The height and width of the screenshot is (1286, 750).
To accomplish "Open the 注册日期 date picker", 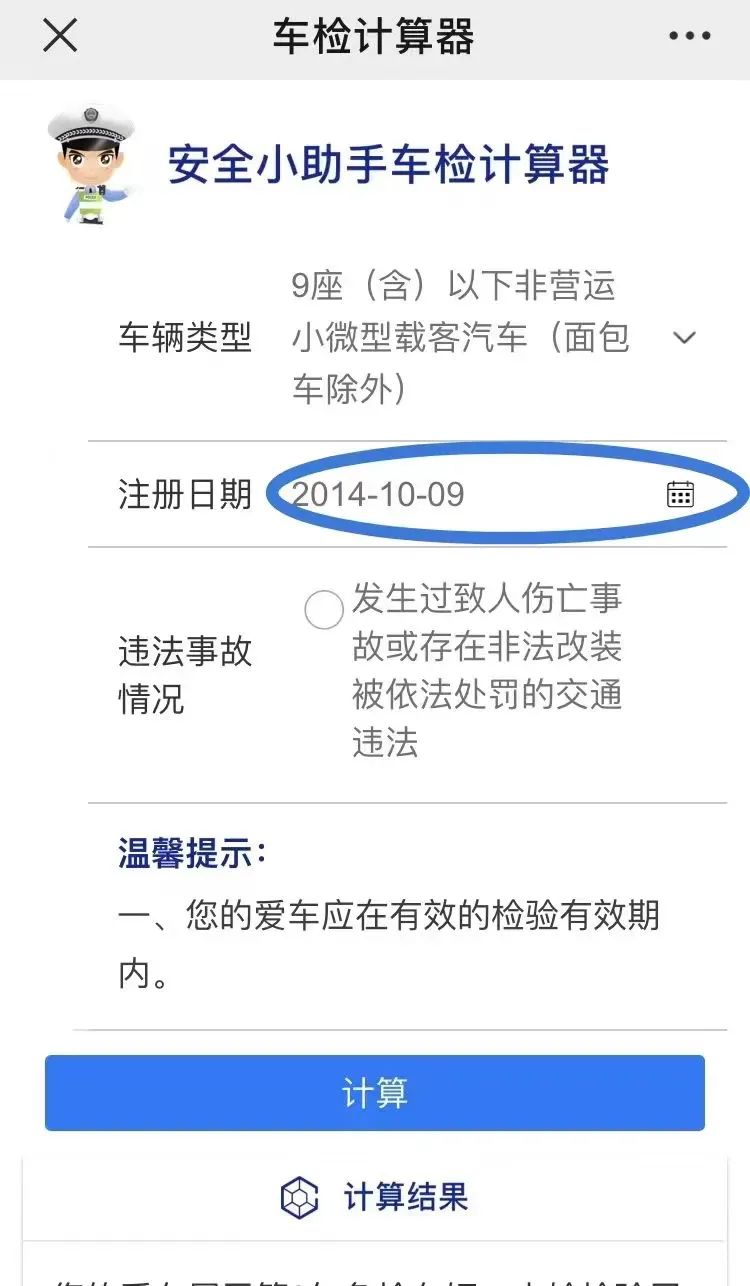I will tap(680, 494).
